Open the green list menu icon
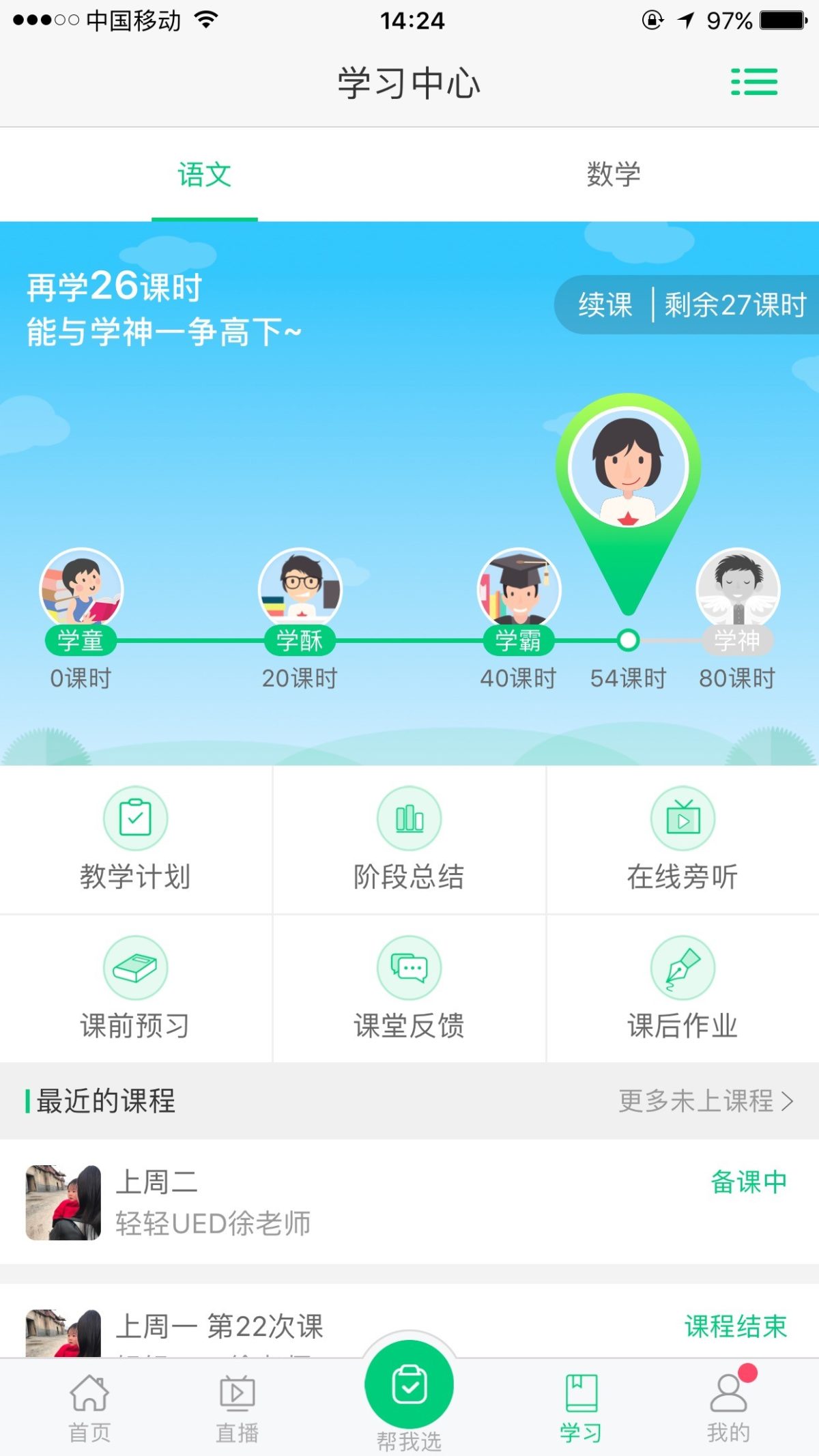The height and width of the screenshot is (1456, 819). click(754, 82)
